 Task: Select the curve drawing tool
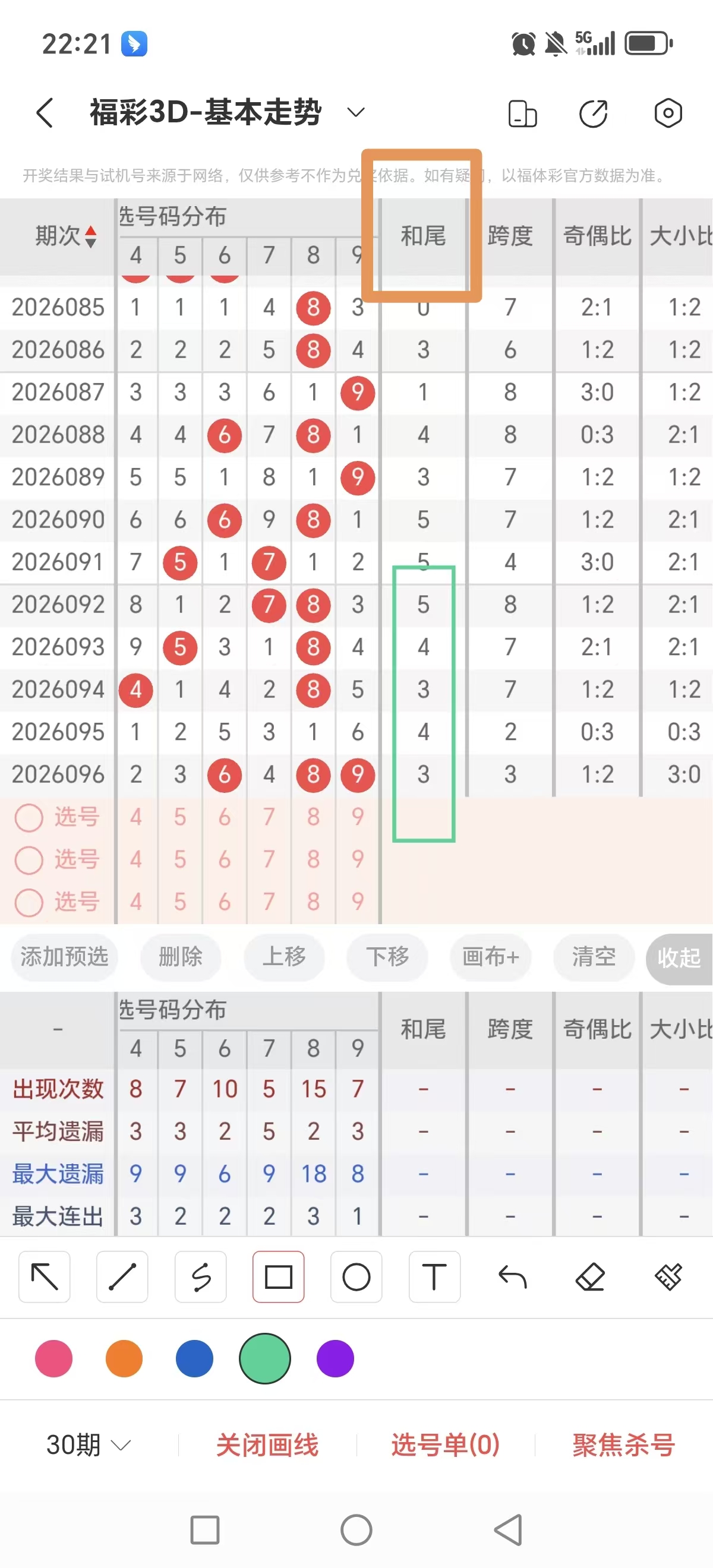click(x=200, y=1278)
